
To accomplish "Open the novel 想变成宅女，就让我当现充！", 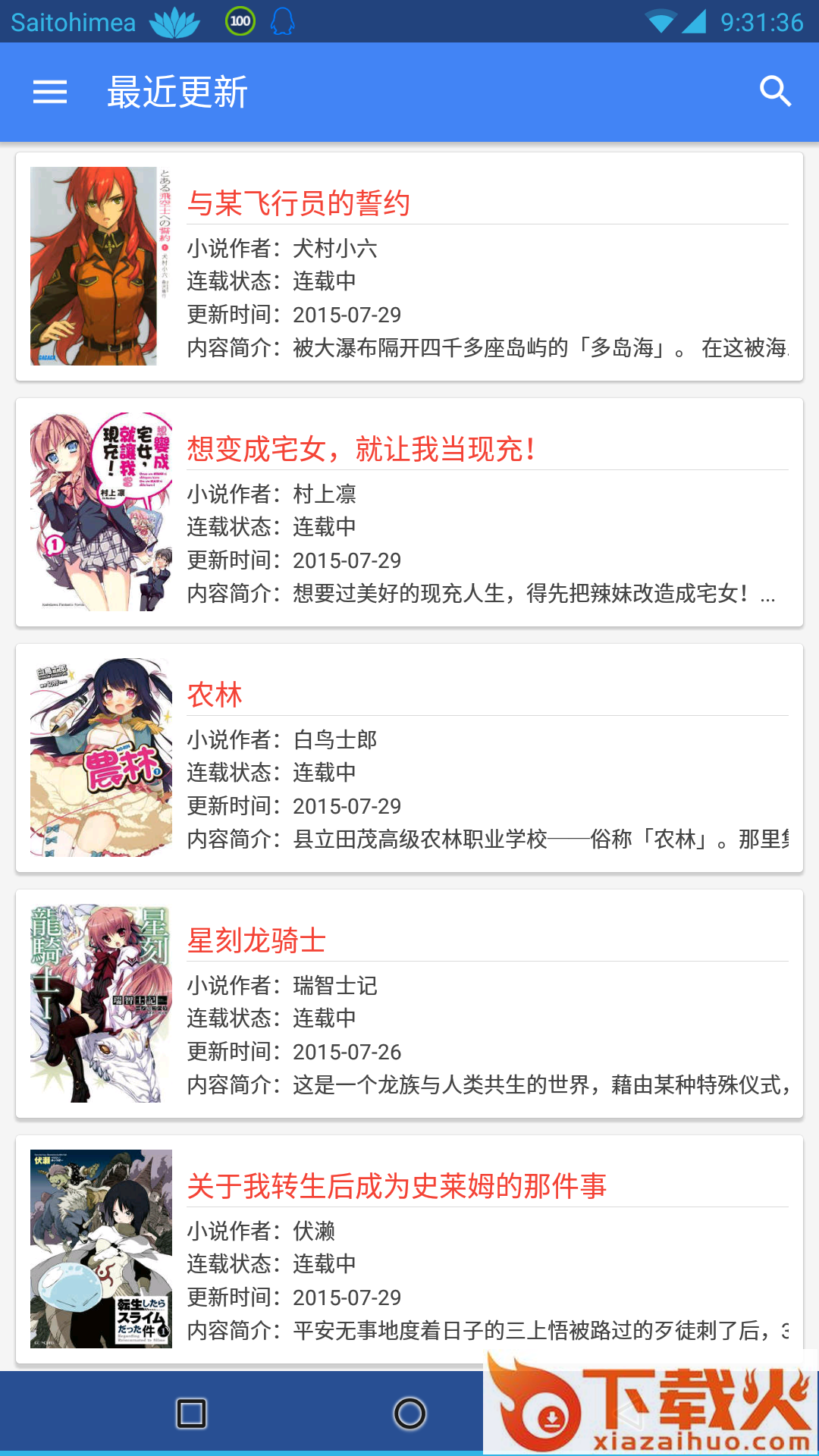I will [361, 449].
